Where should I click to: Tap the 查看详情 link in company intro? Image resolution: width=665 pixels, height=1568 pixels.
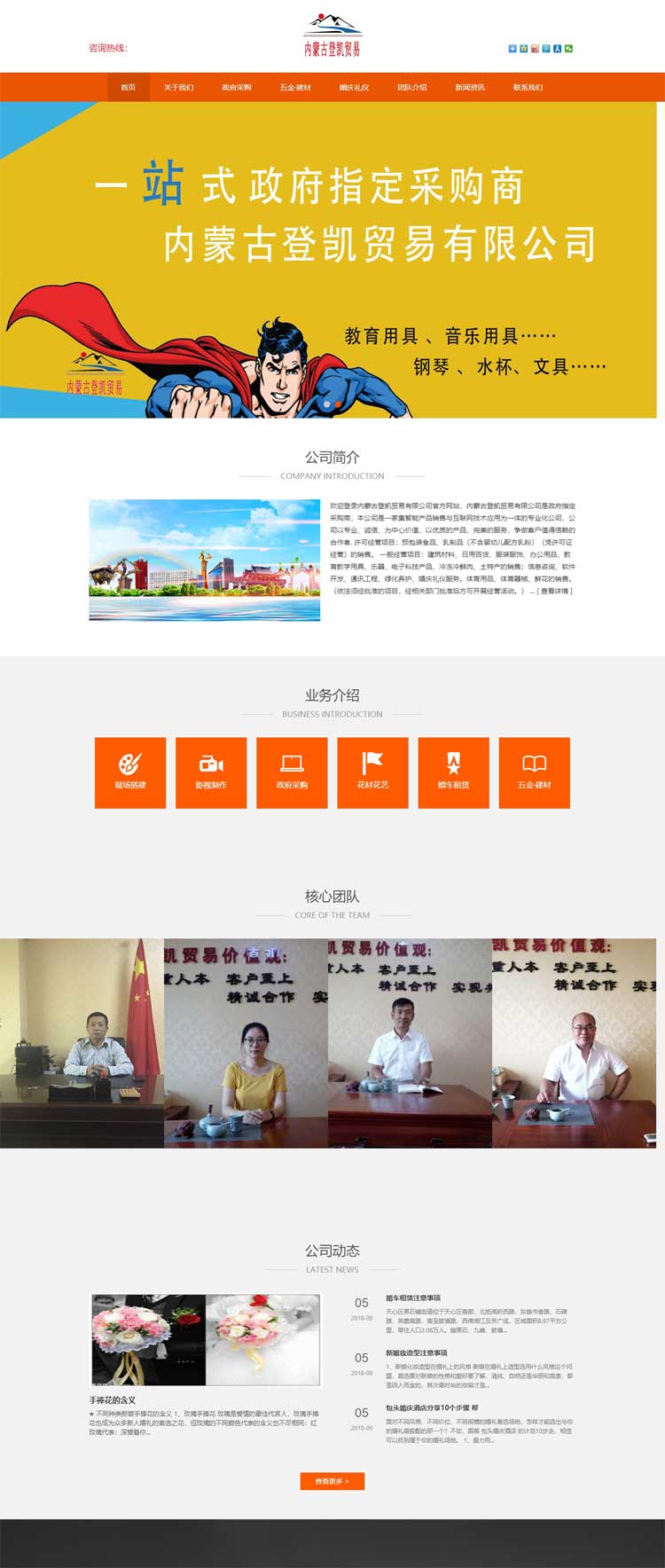pyautogui.click(x=554, y=591)
